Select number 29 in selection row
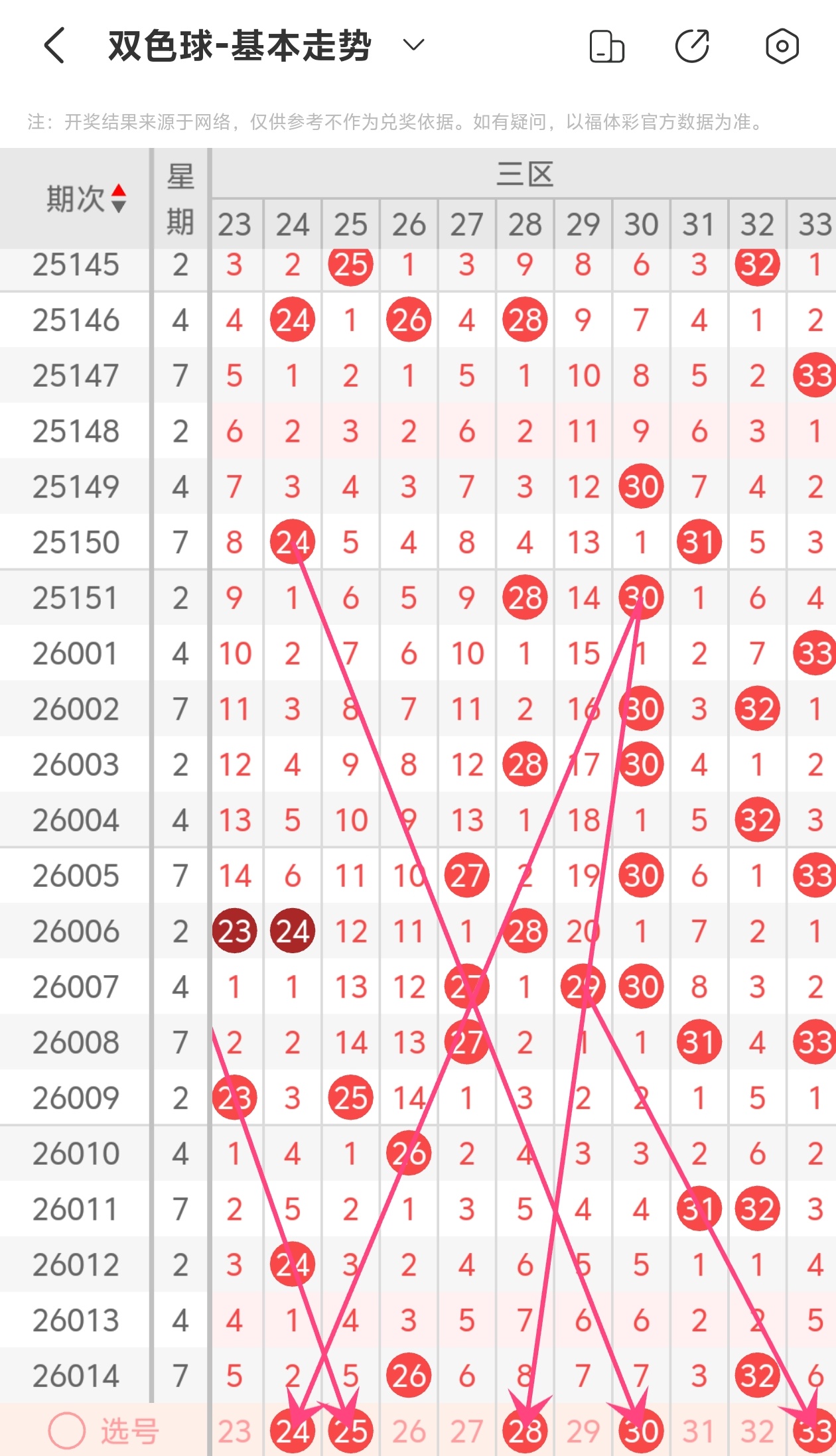The image size is (836, 1456). (583, 1431)
